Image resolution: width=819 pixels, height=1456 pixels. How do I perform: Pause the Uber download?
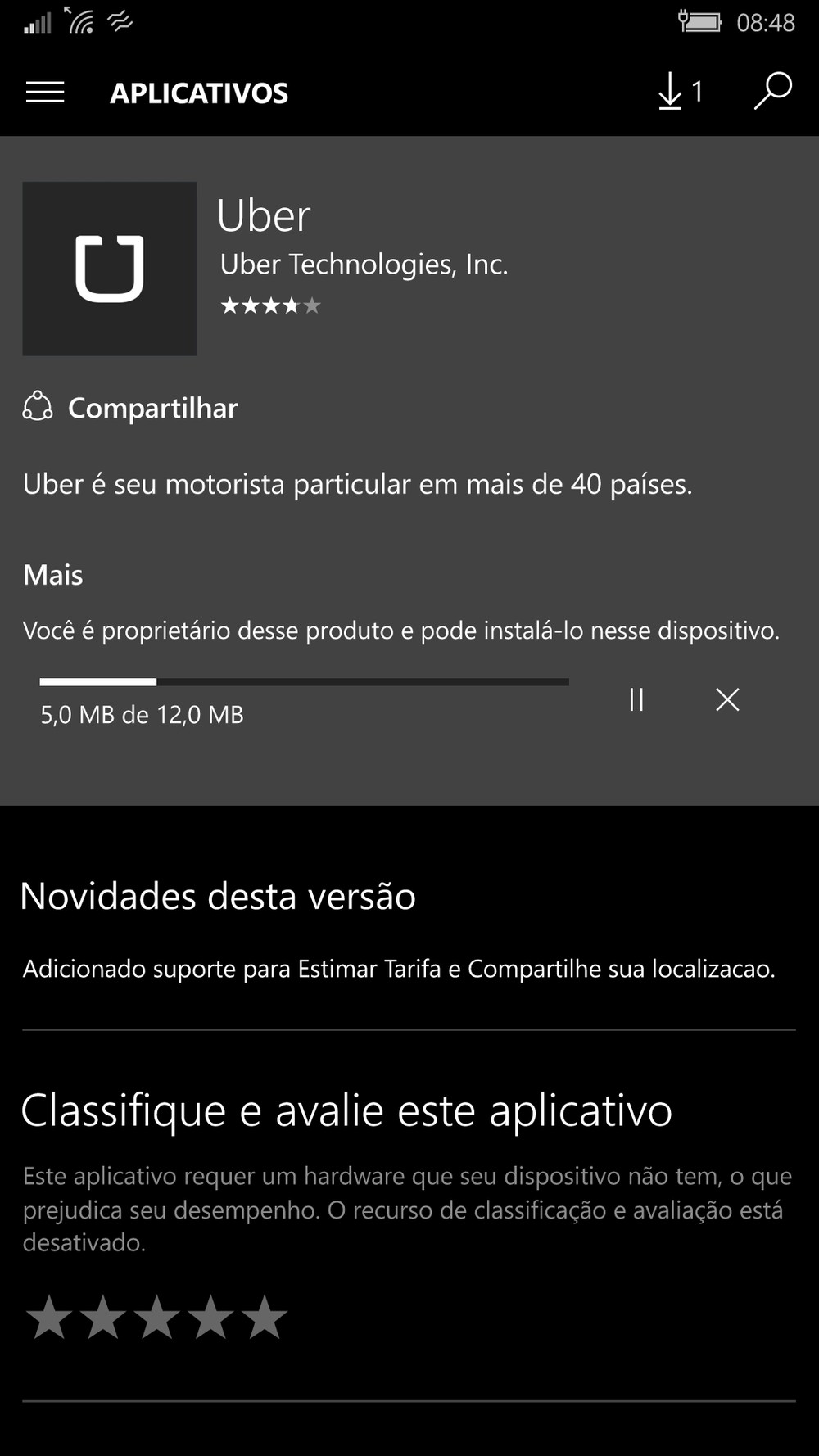click(x=636, y=699)
